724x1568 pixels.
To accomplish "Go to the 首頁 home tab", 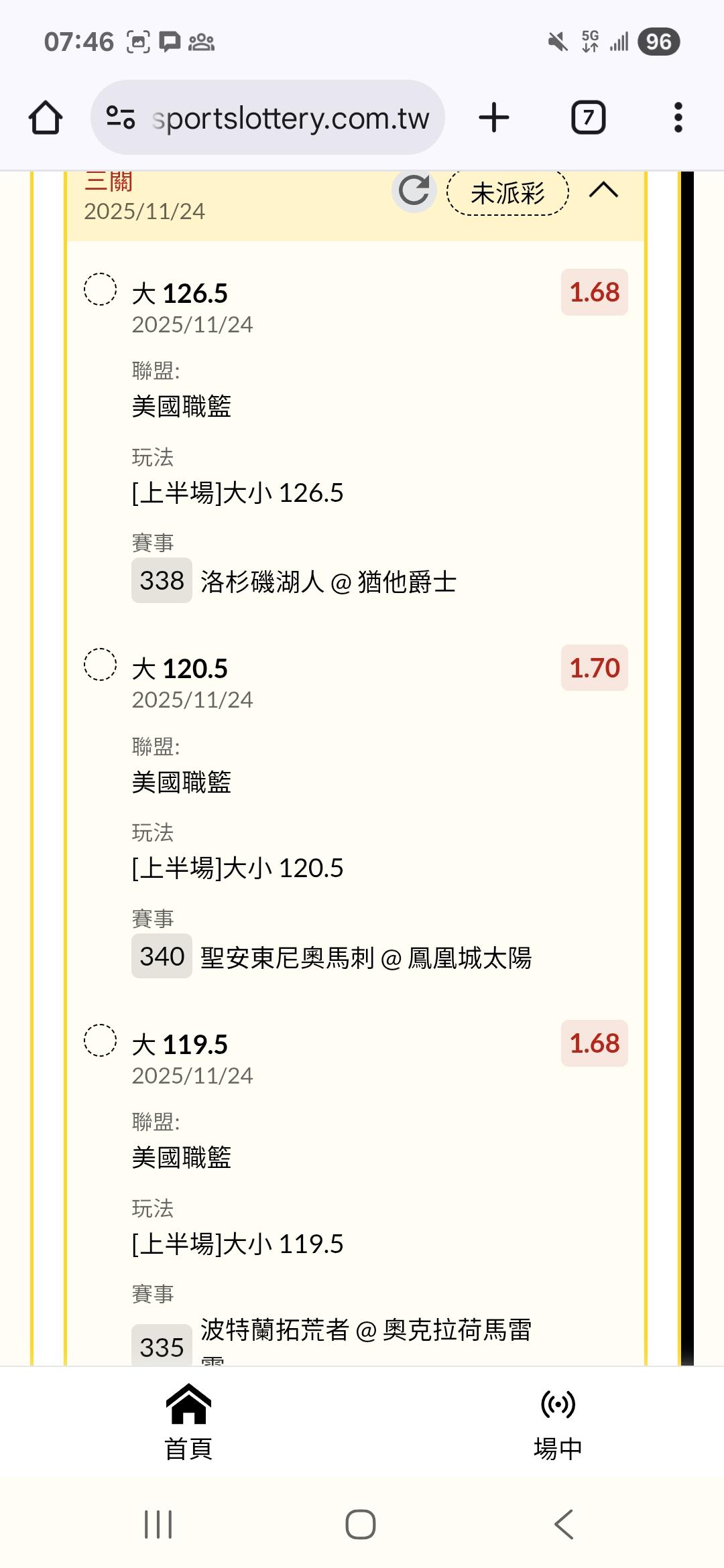I will (188, 1422).
